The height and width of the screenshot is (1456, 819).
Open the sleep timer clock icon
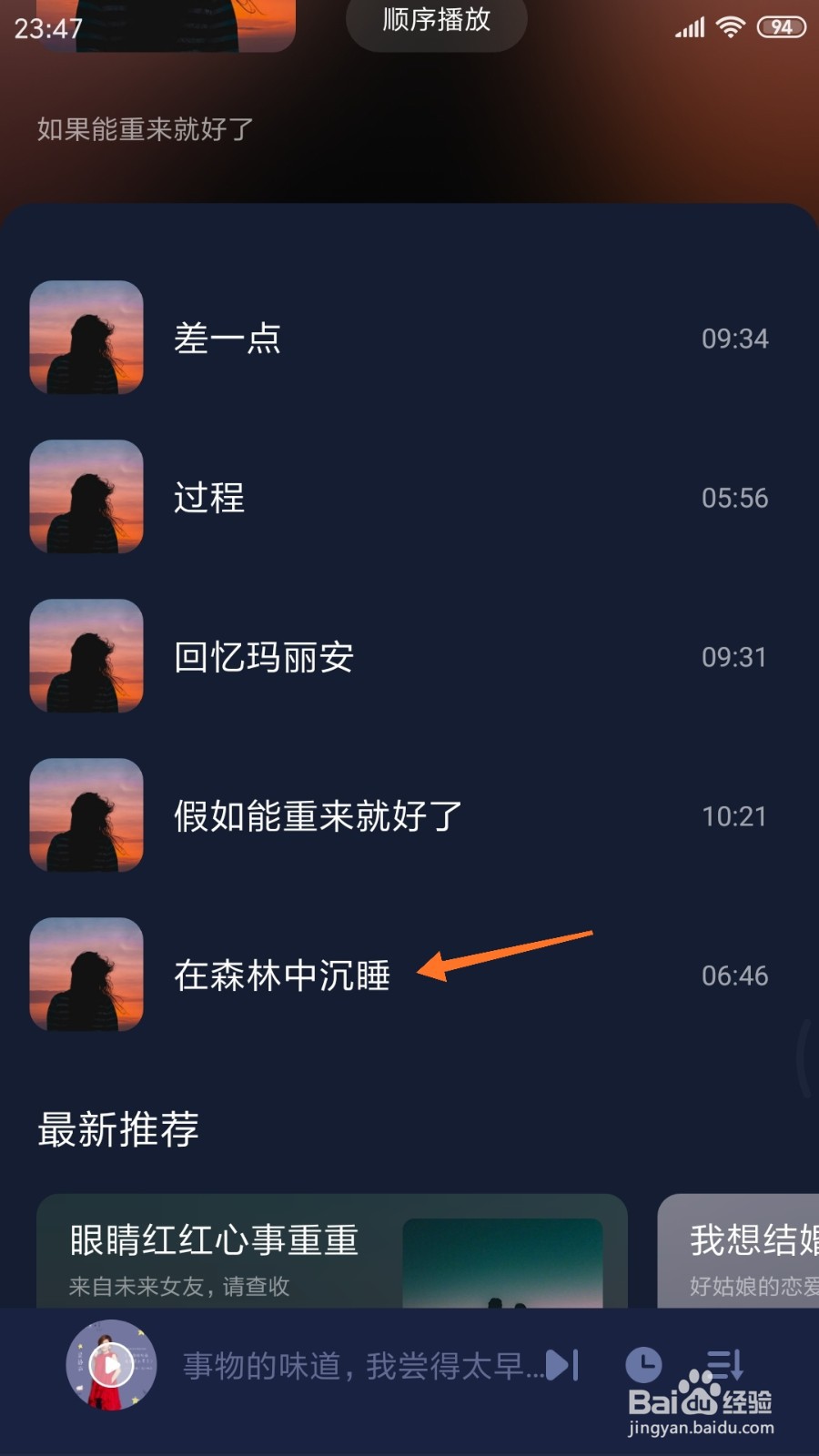[x=644, y=1365]
